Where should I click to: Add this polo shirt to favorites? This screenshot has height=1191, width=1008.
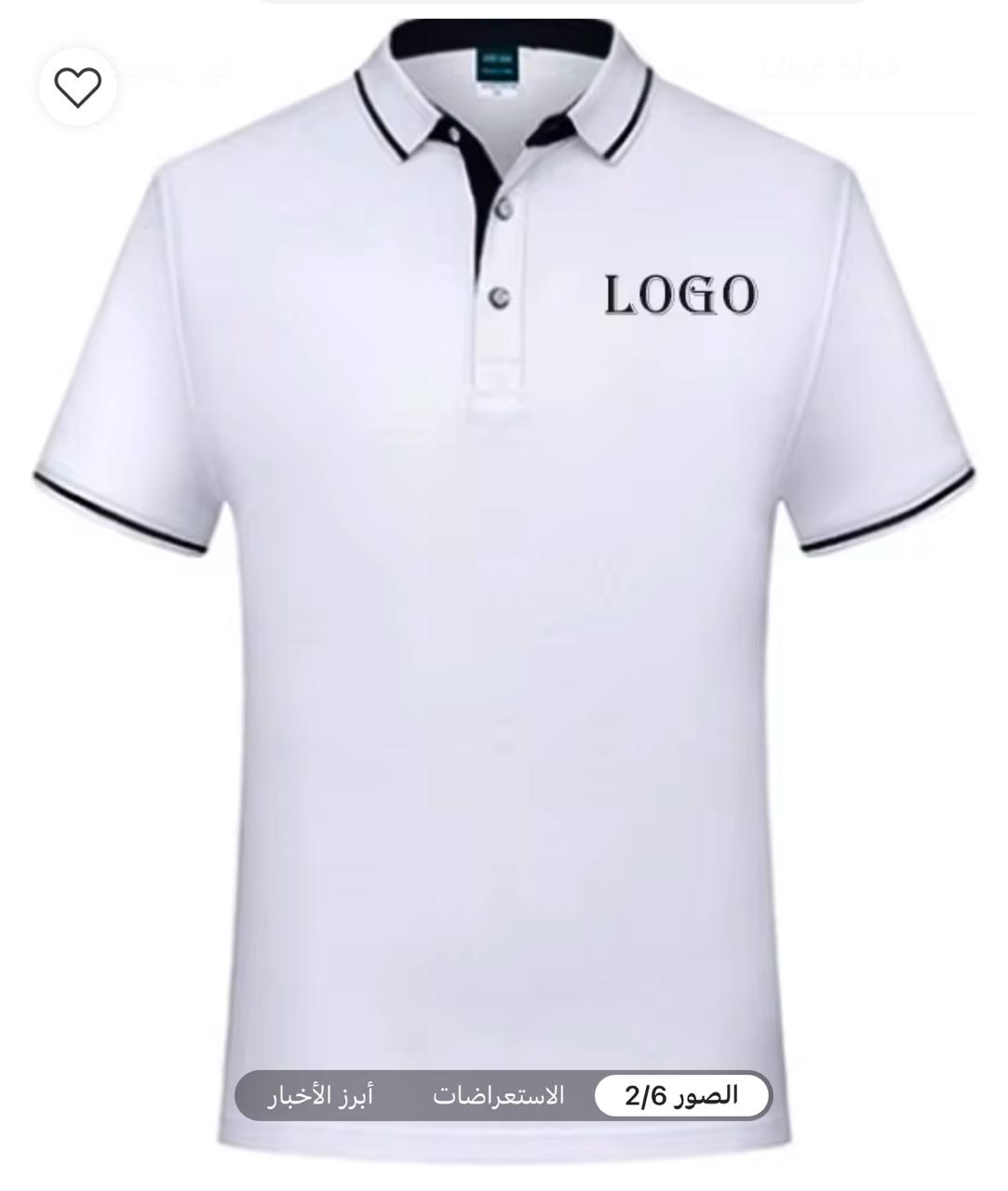[x=77, y=87]
